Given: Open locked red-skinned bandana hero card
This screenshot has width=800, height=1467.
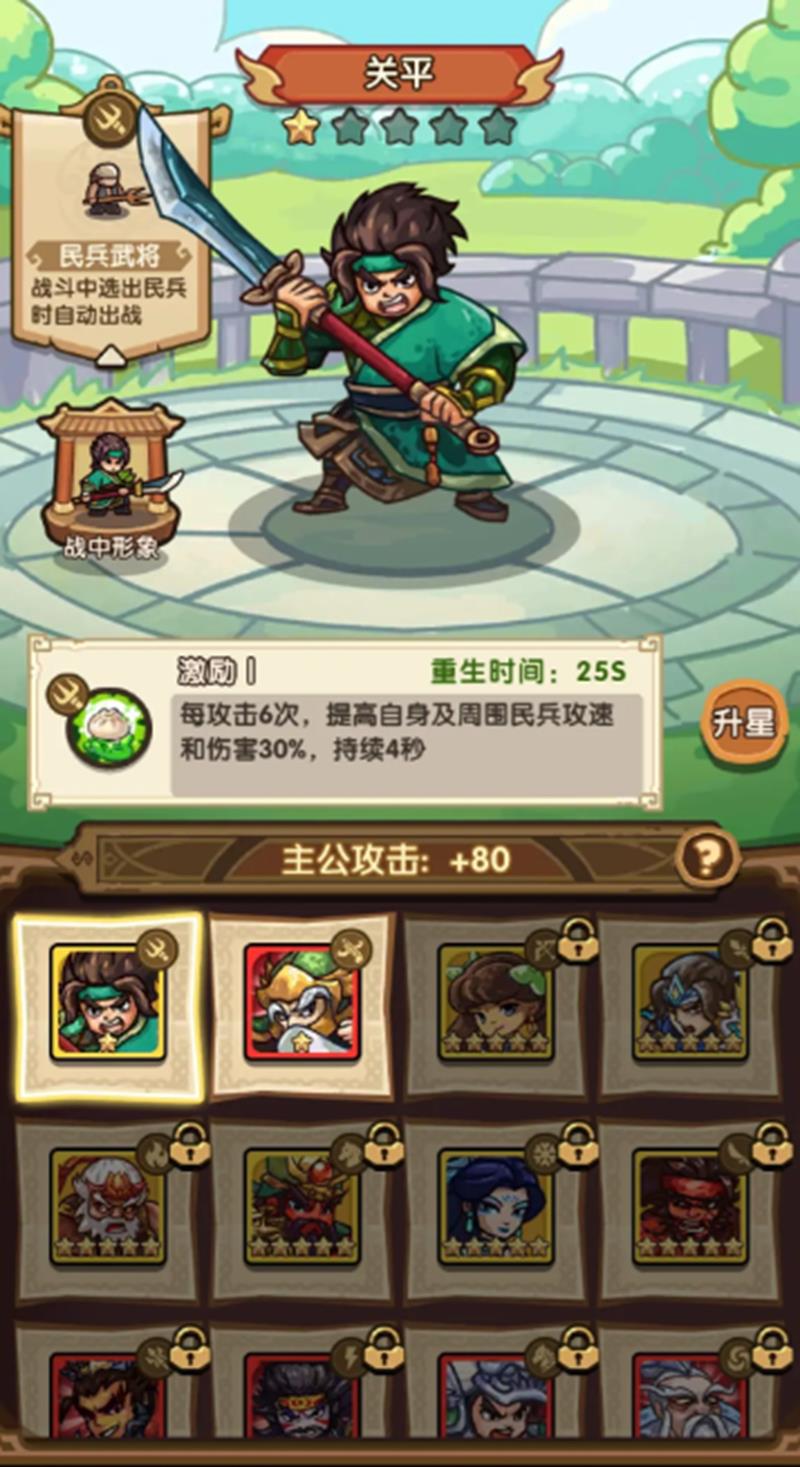Looking at the screenshot, I should tap(690, 1207).
